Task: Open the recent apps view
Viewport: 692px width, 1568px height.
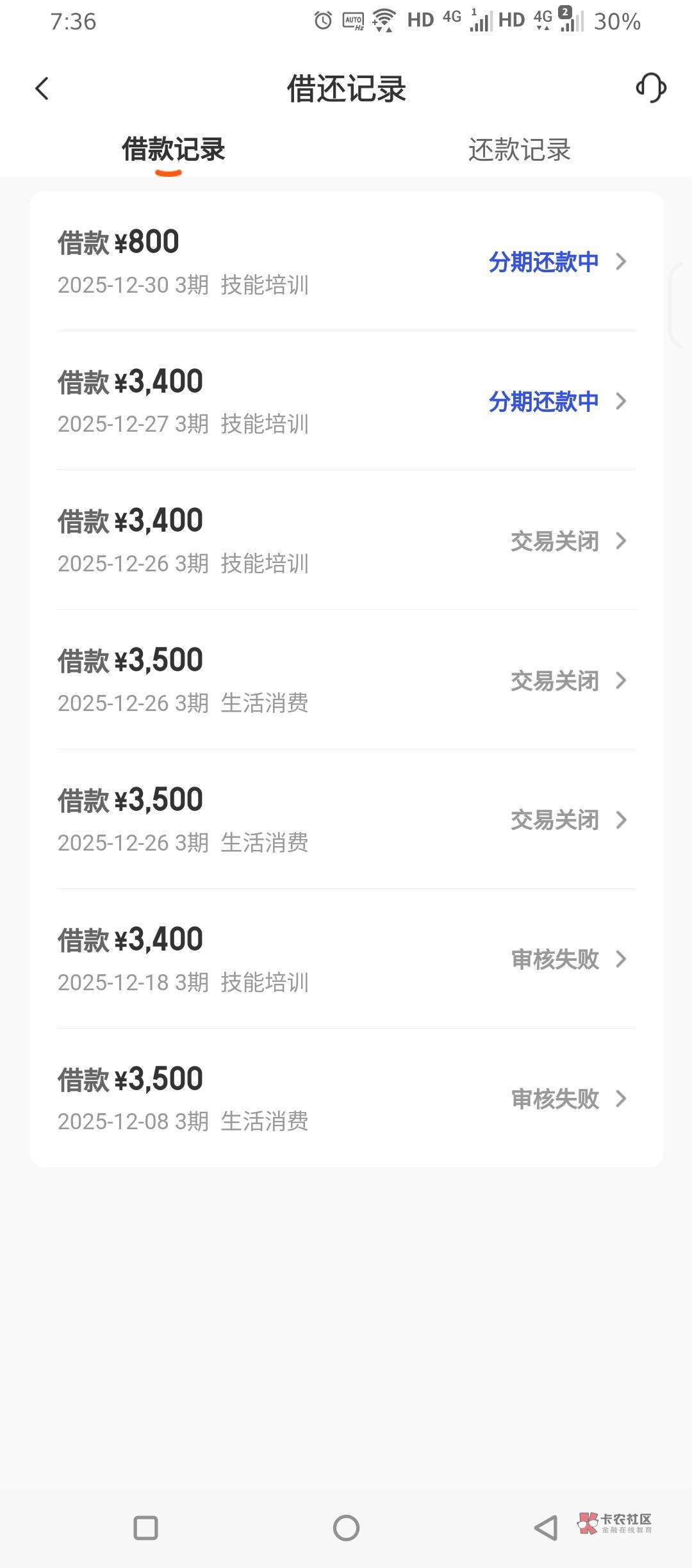Action: coord(145,1528)
